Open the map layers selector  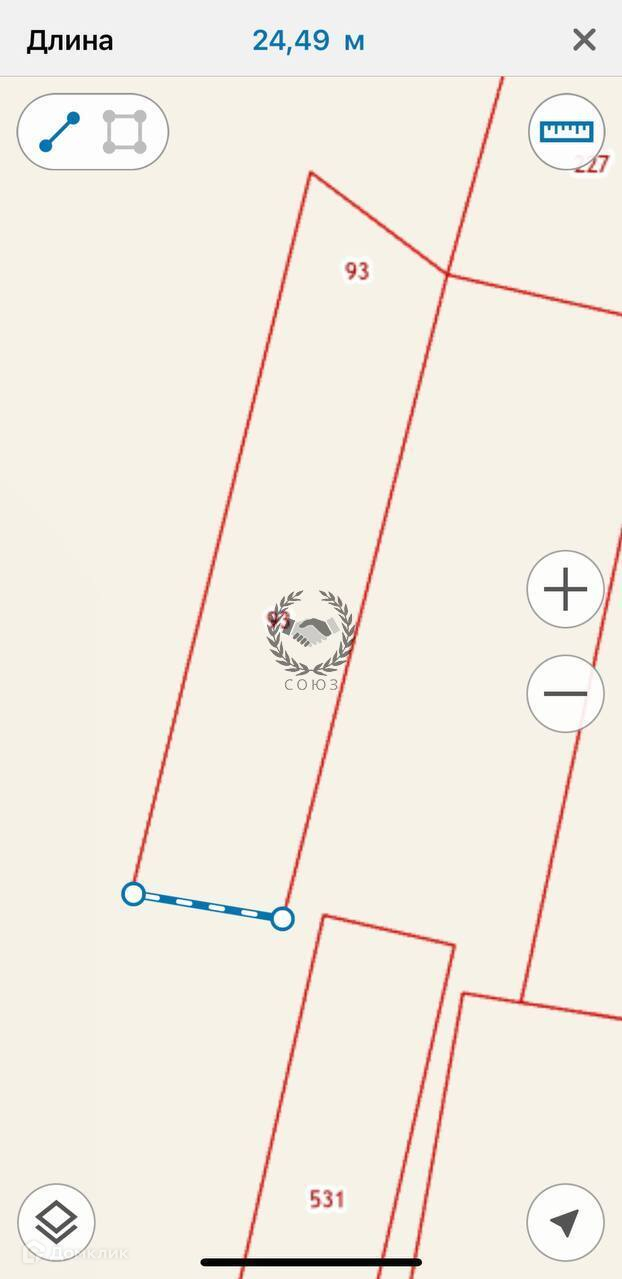point(56,1222)
